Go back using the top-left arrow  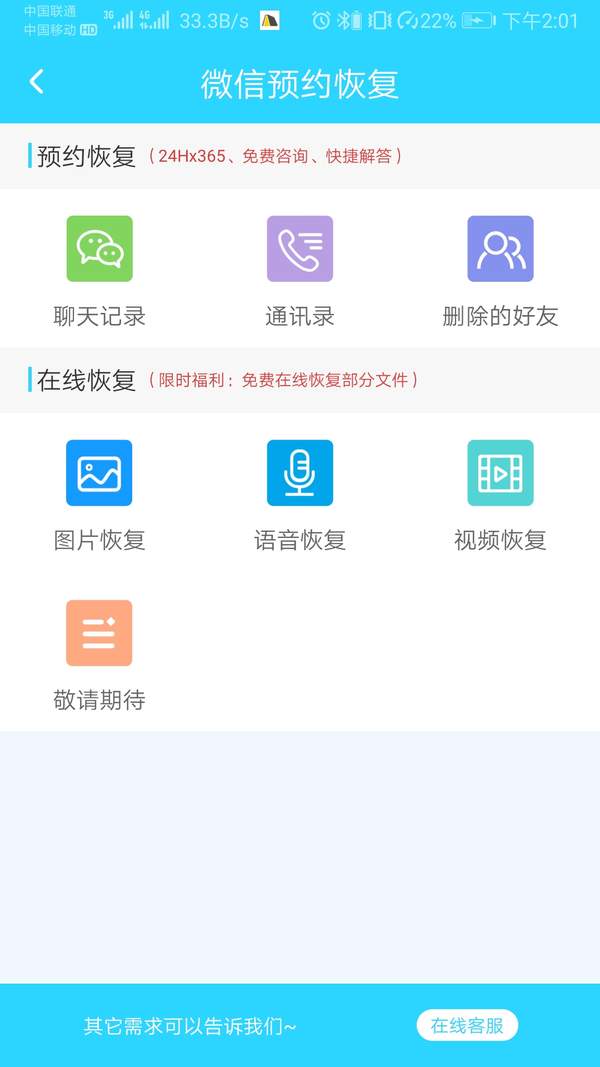(37, 82)
